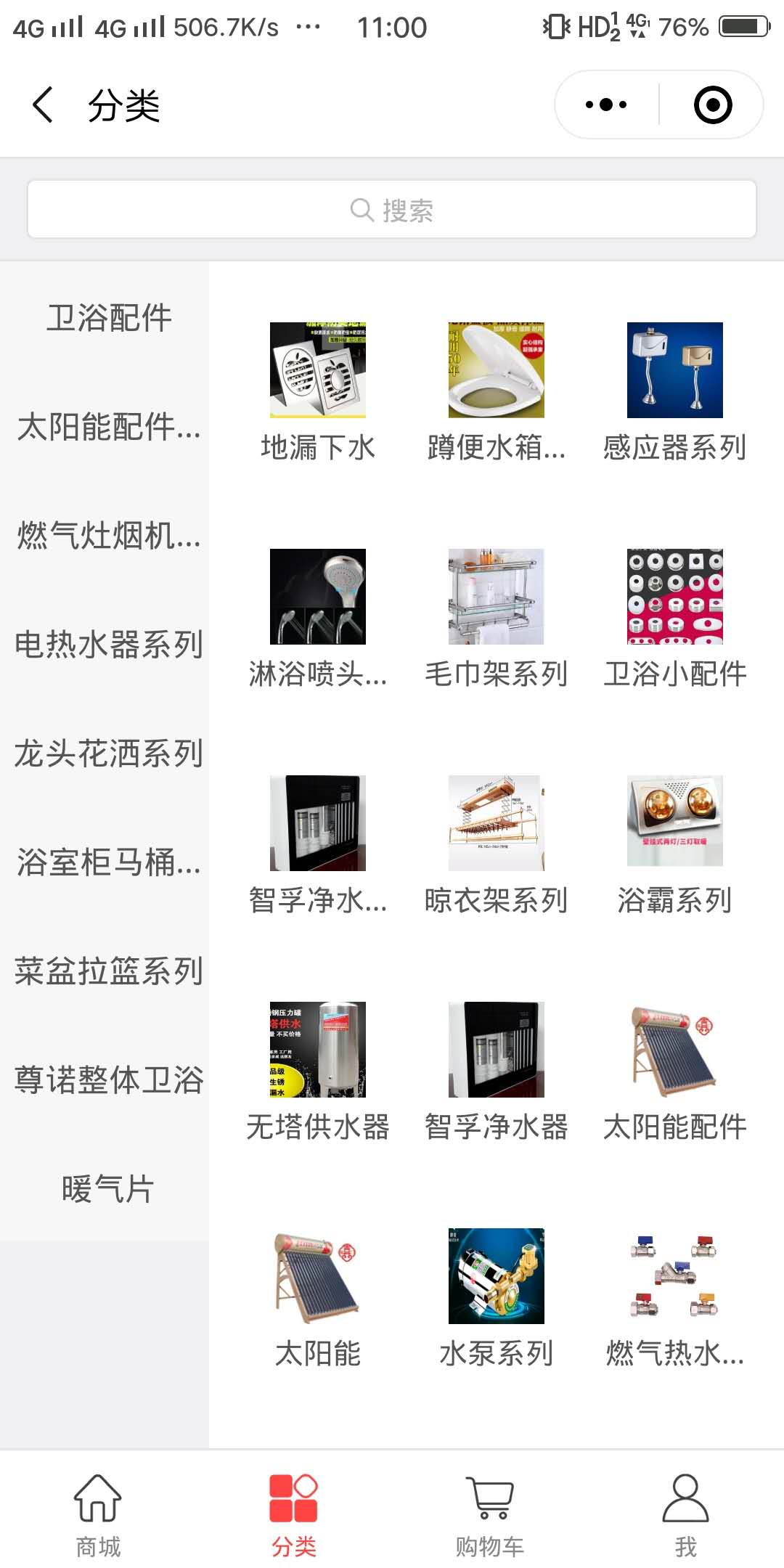Open the 感应器系列 product tile
The width and height of the screenshot is (784, 1568).
pyautogui.click(x=674, y=392)
